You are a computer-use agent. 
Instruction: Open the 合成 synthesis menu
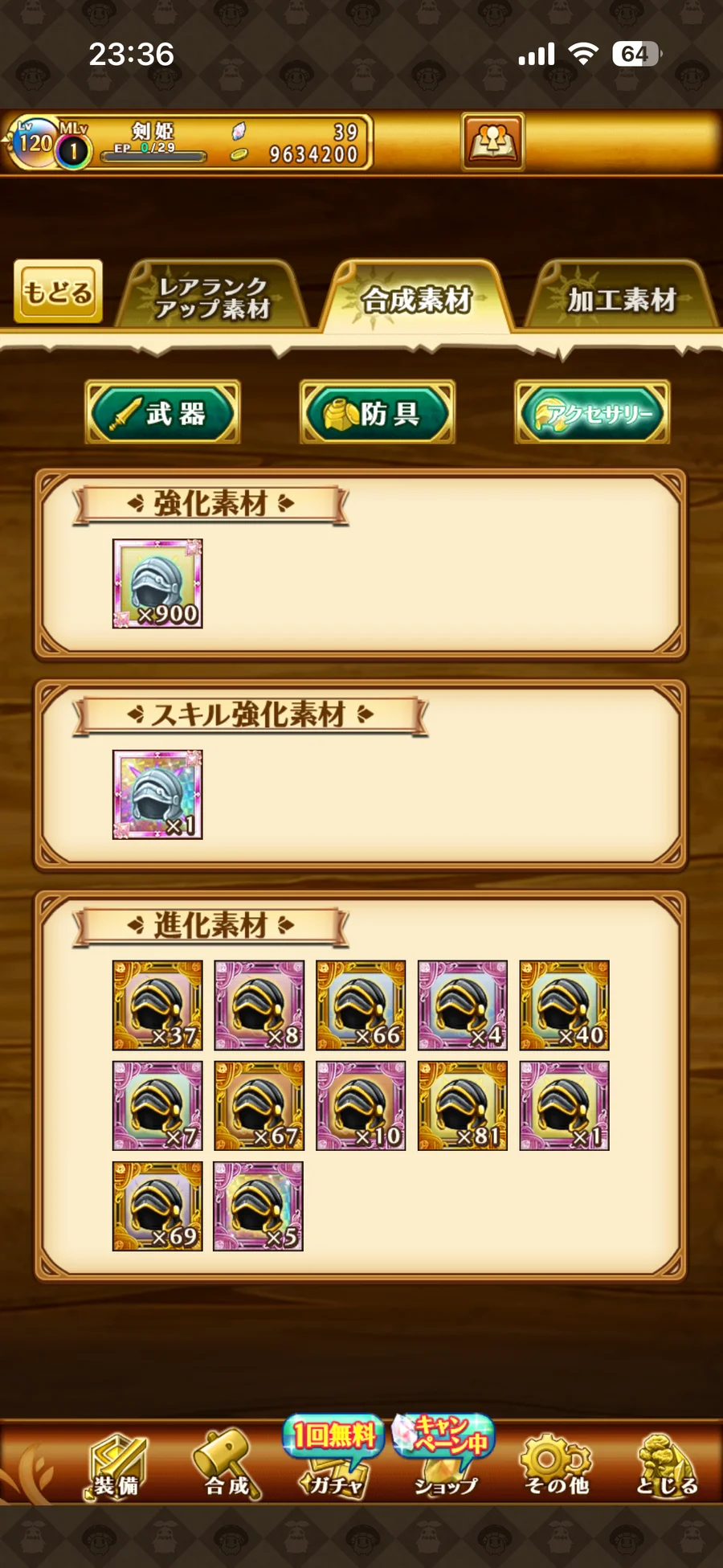click(x=227, y=1466)
